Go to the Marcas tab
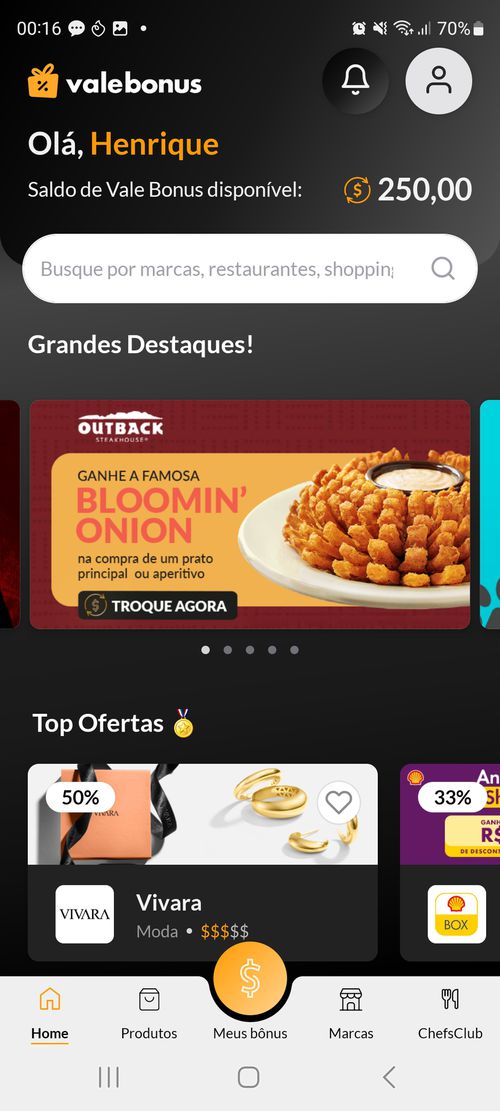The image size is (500, 1111). pos(351,1014)
